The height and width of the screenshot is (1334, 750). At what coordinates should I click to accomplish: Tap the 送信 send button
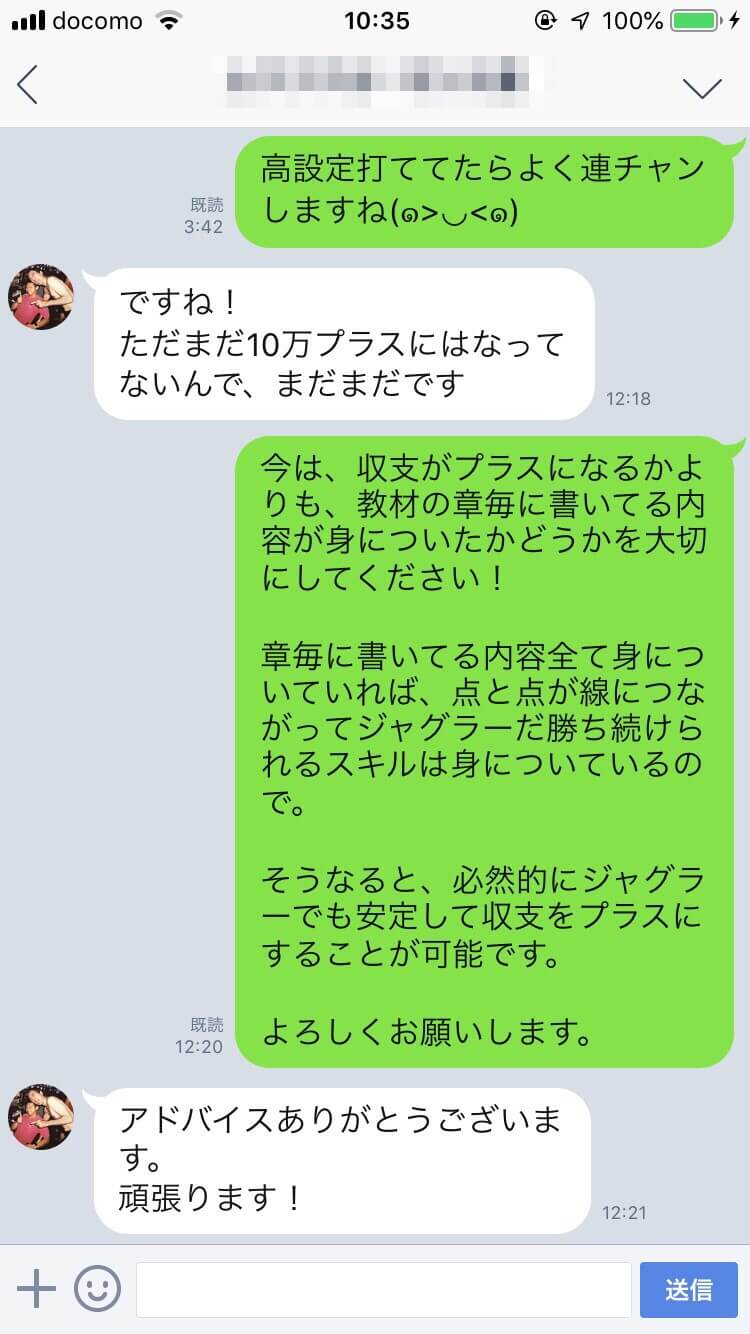(688, 1289)
